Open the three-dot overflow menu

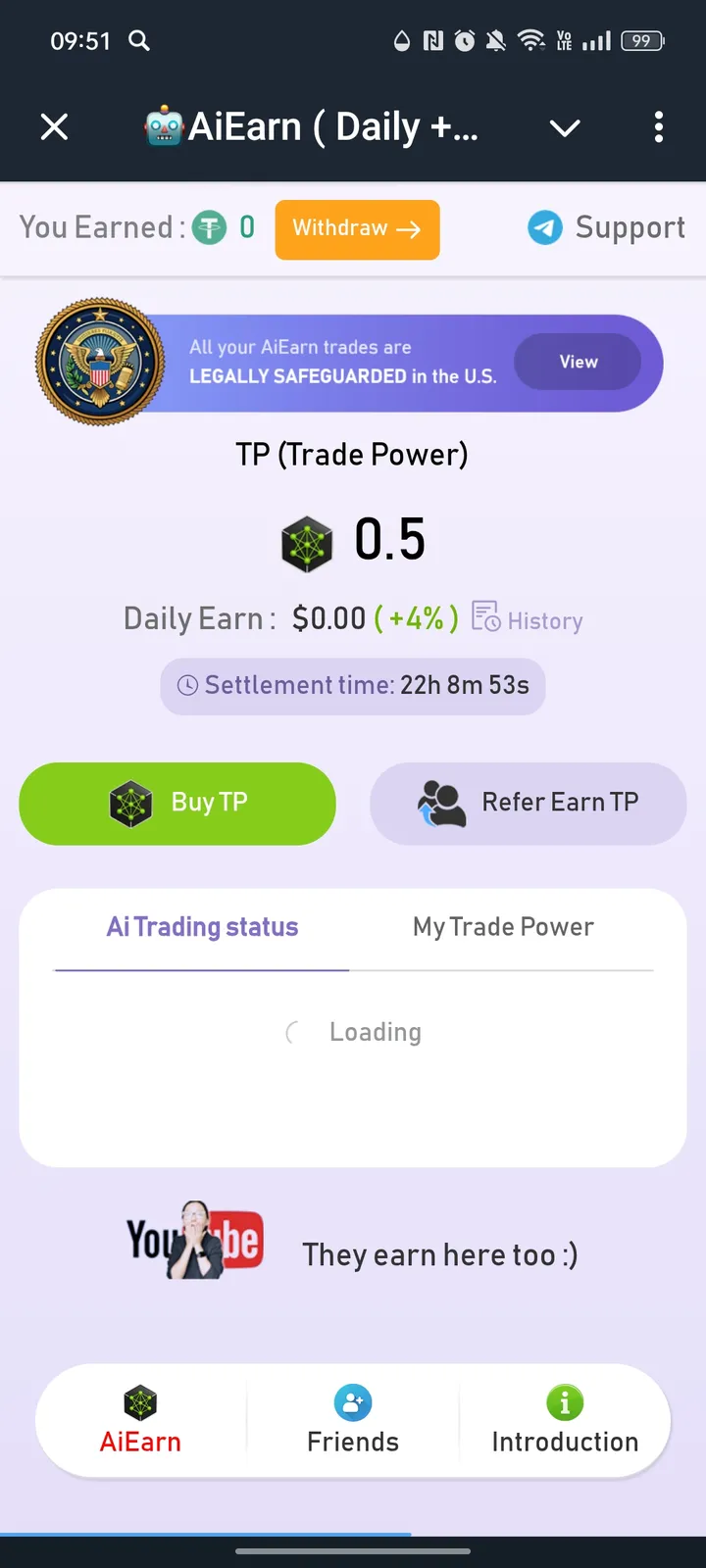[659, 127]
